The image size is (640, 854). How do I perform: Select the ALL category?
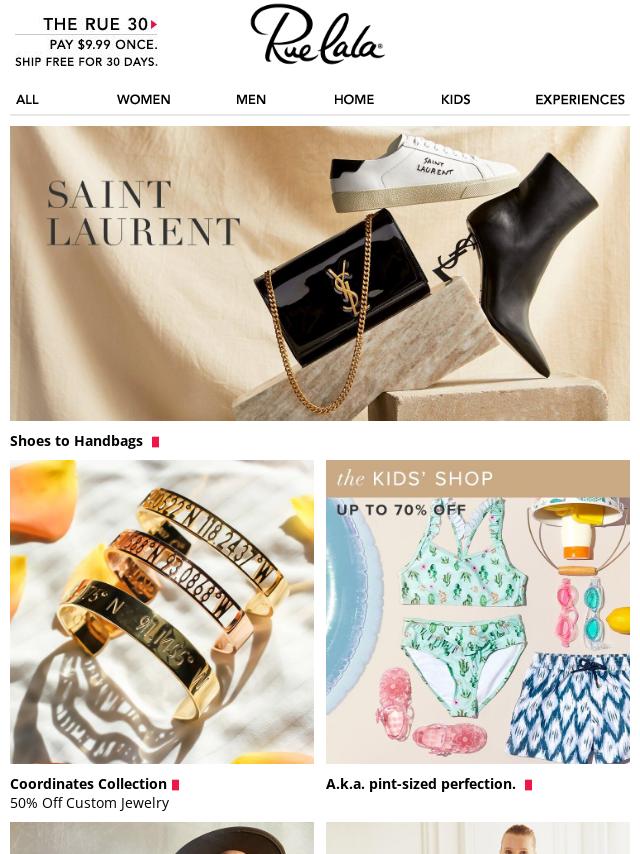click(27, 99)
